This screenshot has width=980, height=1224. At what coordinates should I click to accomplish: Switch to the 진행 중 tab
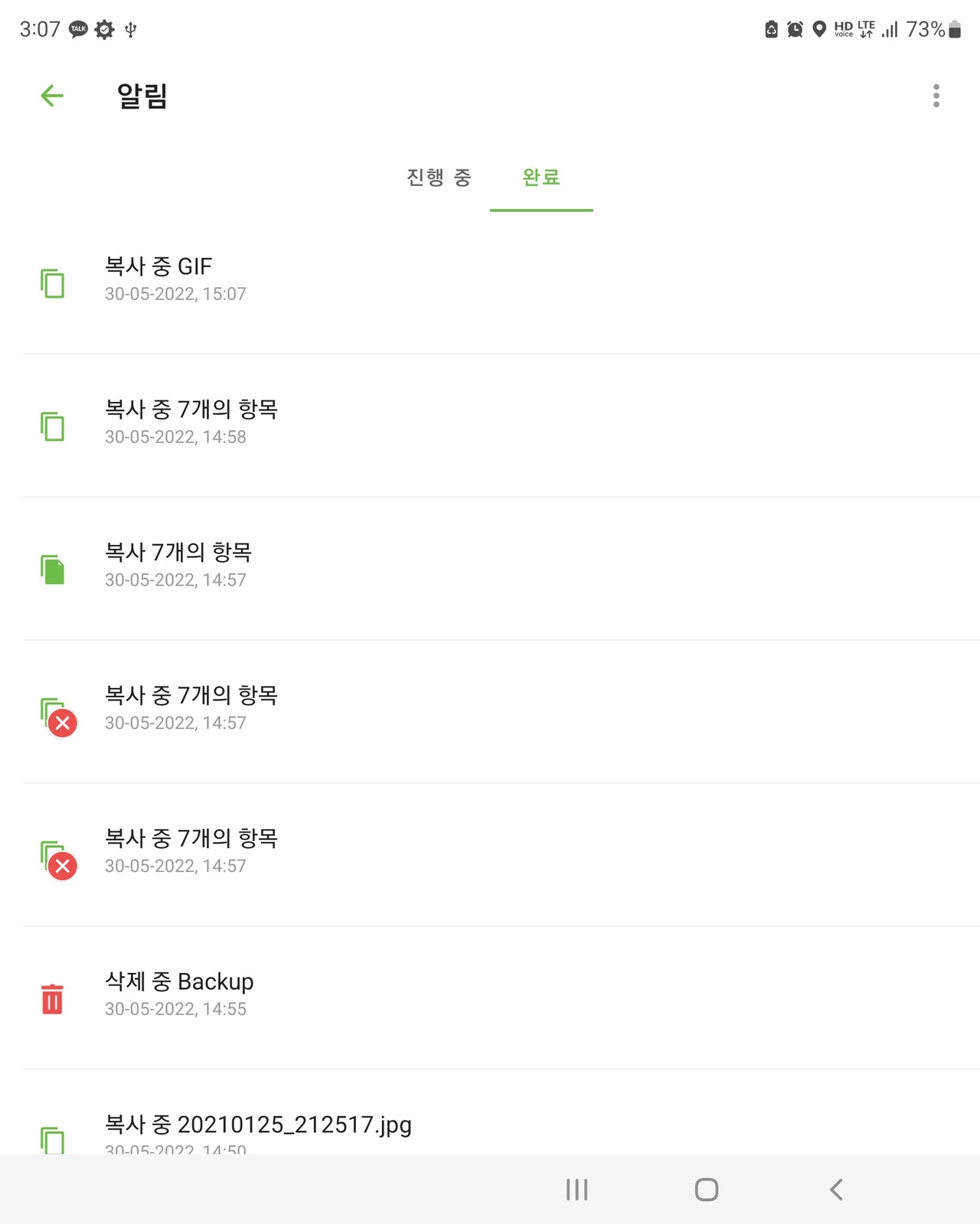[438, 178]
